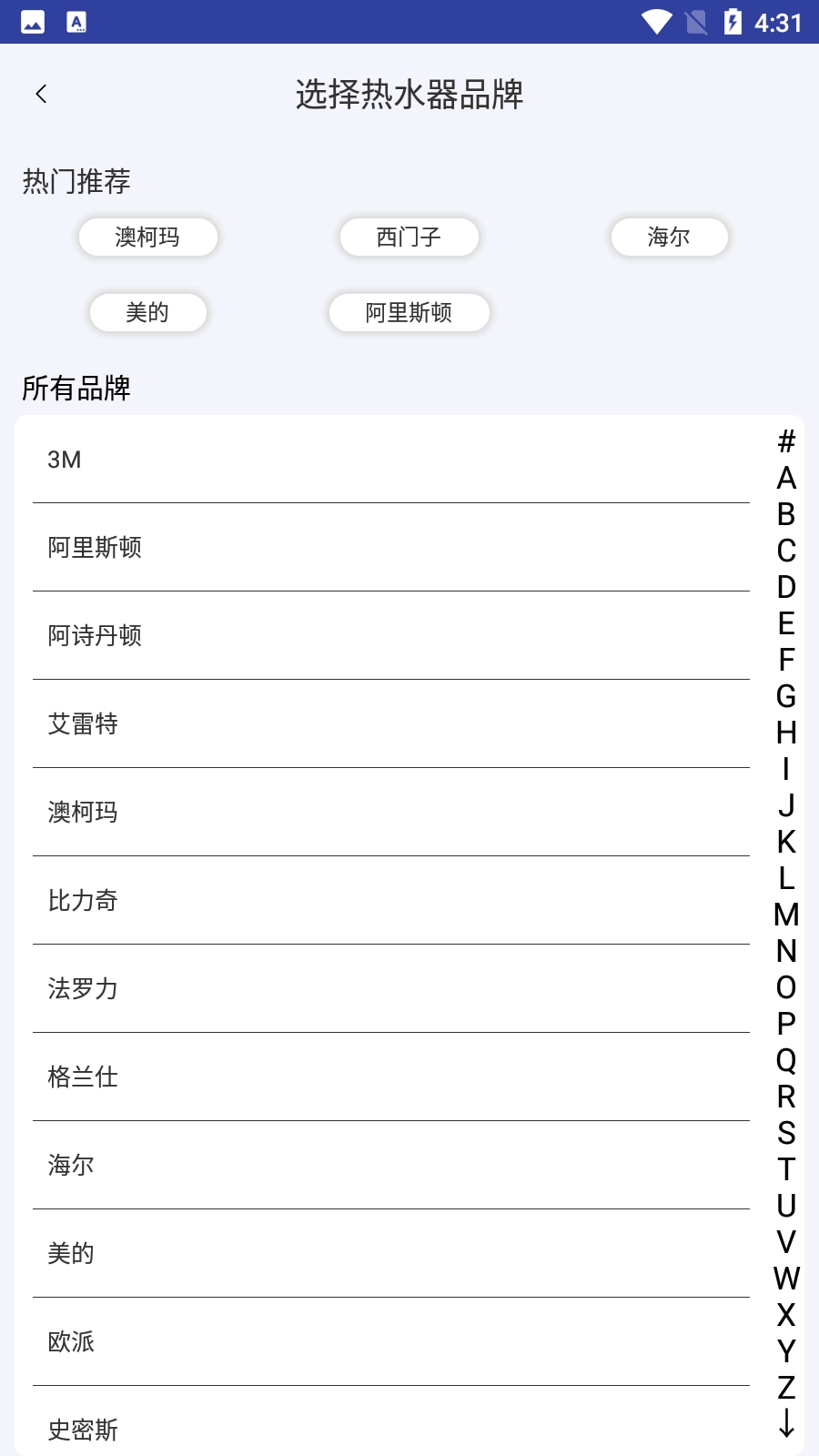This screenshot has height=1456, width=819.
Task: Jump to the # index section
Action: [x=786, y=441]
